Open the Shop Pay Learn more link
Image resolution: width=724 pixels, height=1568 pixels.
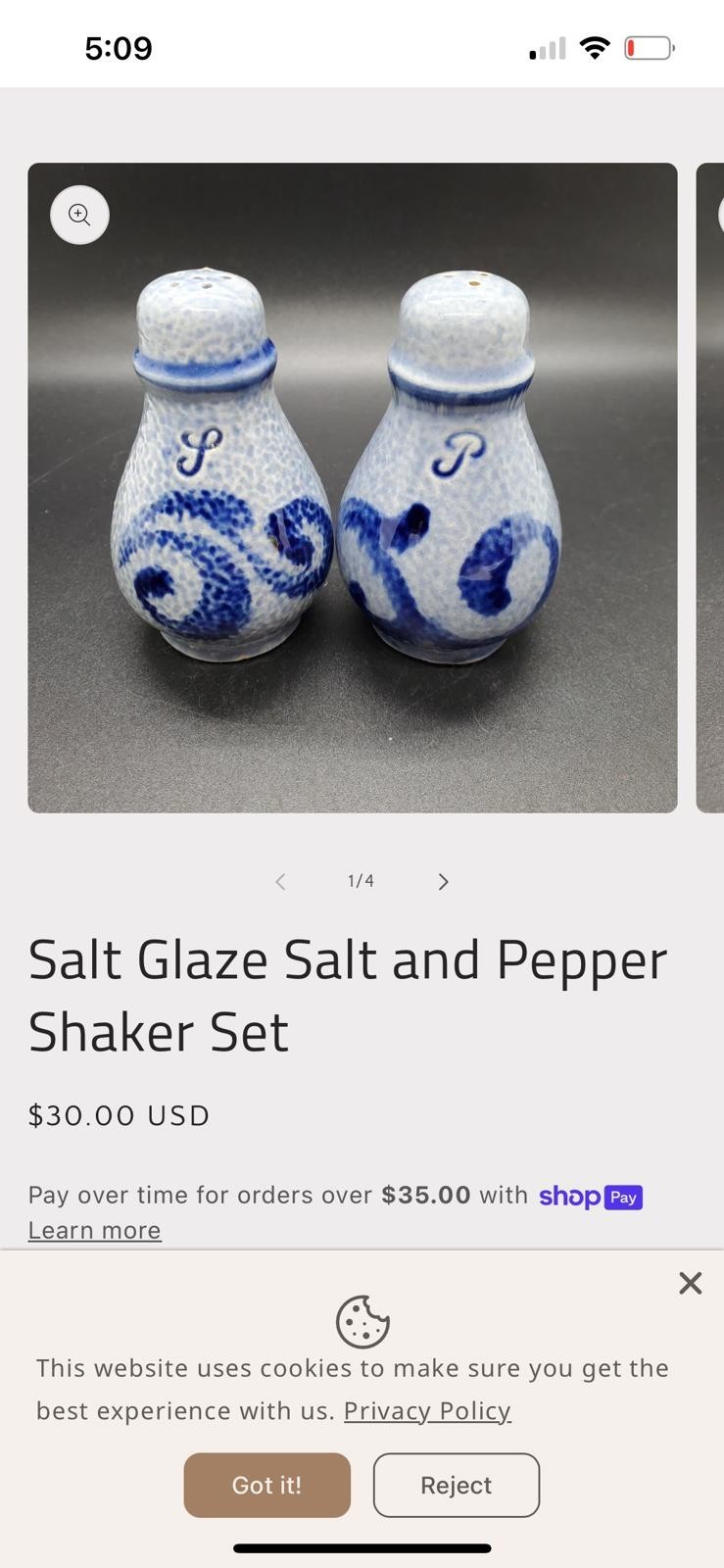tap(94, 1231)
